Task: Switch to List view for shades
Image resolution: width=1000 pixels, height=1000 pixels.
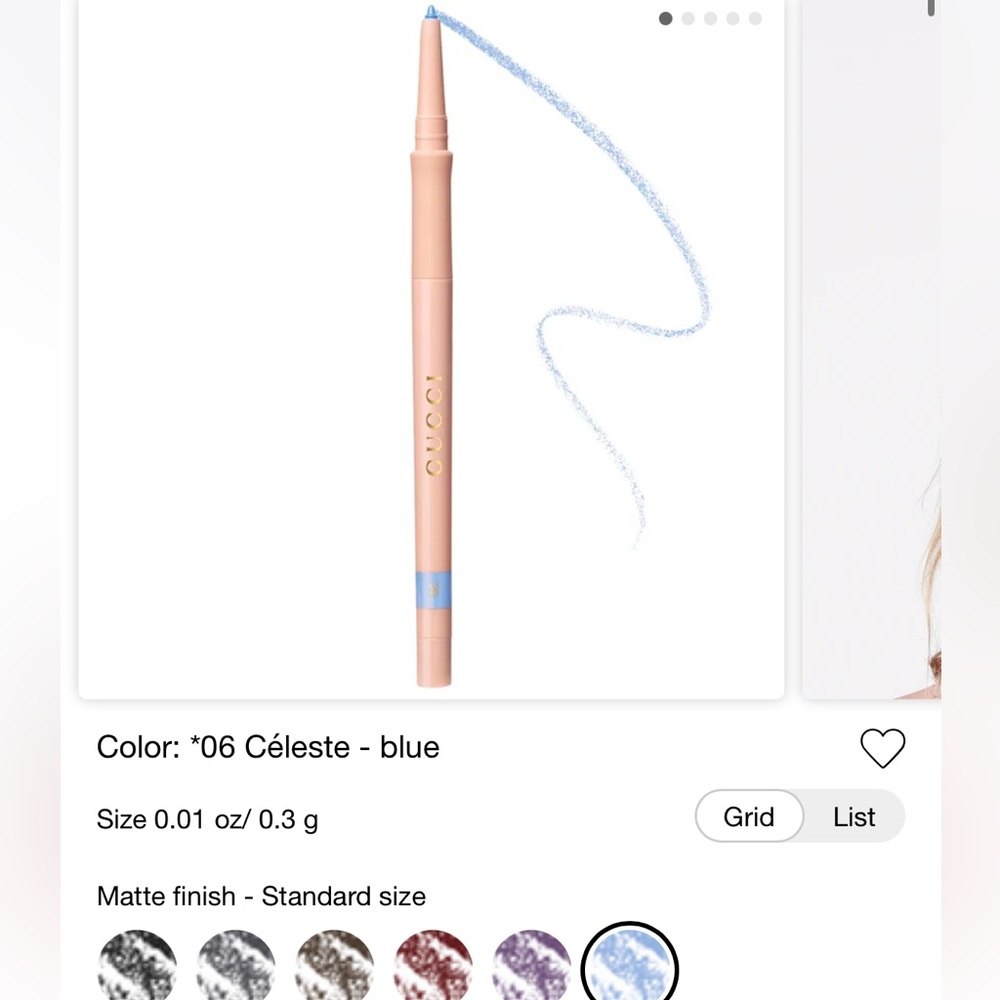Action: [854, 817]
